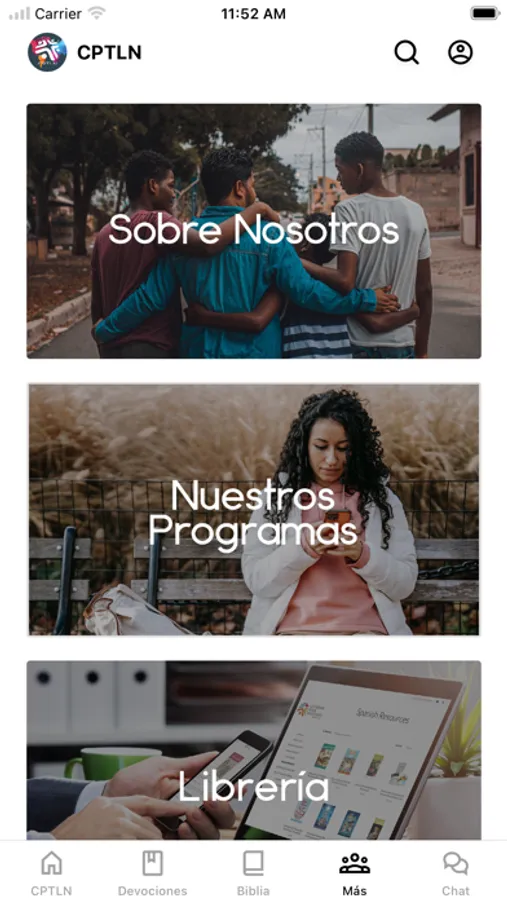Screen dimensions: 507x900
Task: Switch to the CPTLN home tab
Action: pyautogui.click(x=52, y=872)
